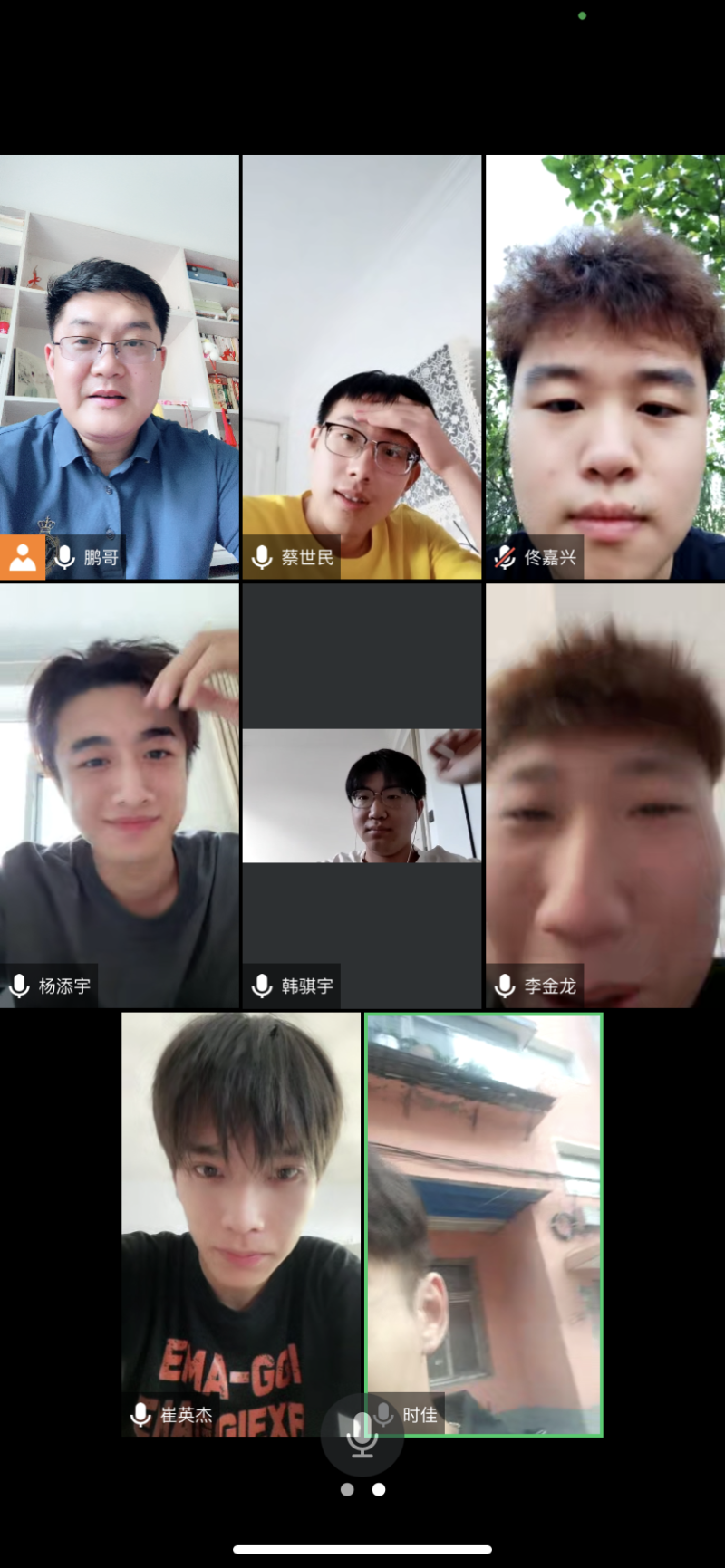The image size is (725, 1568).
Task: Enlarge 杨添宇's video tile
Action: click(119, 795)
